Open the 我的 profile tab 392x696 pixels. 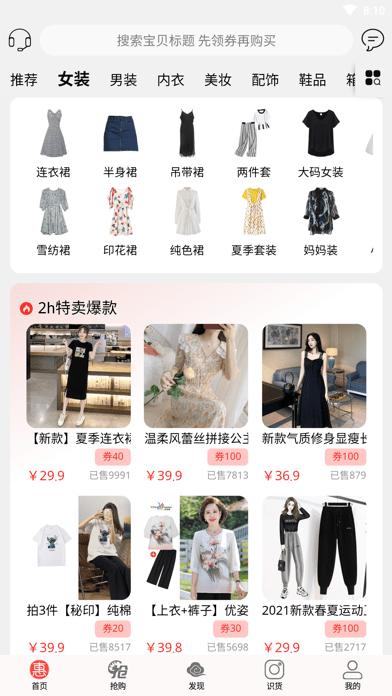click(x=352, y=675)
